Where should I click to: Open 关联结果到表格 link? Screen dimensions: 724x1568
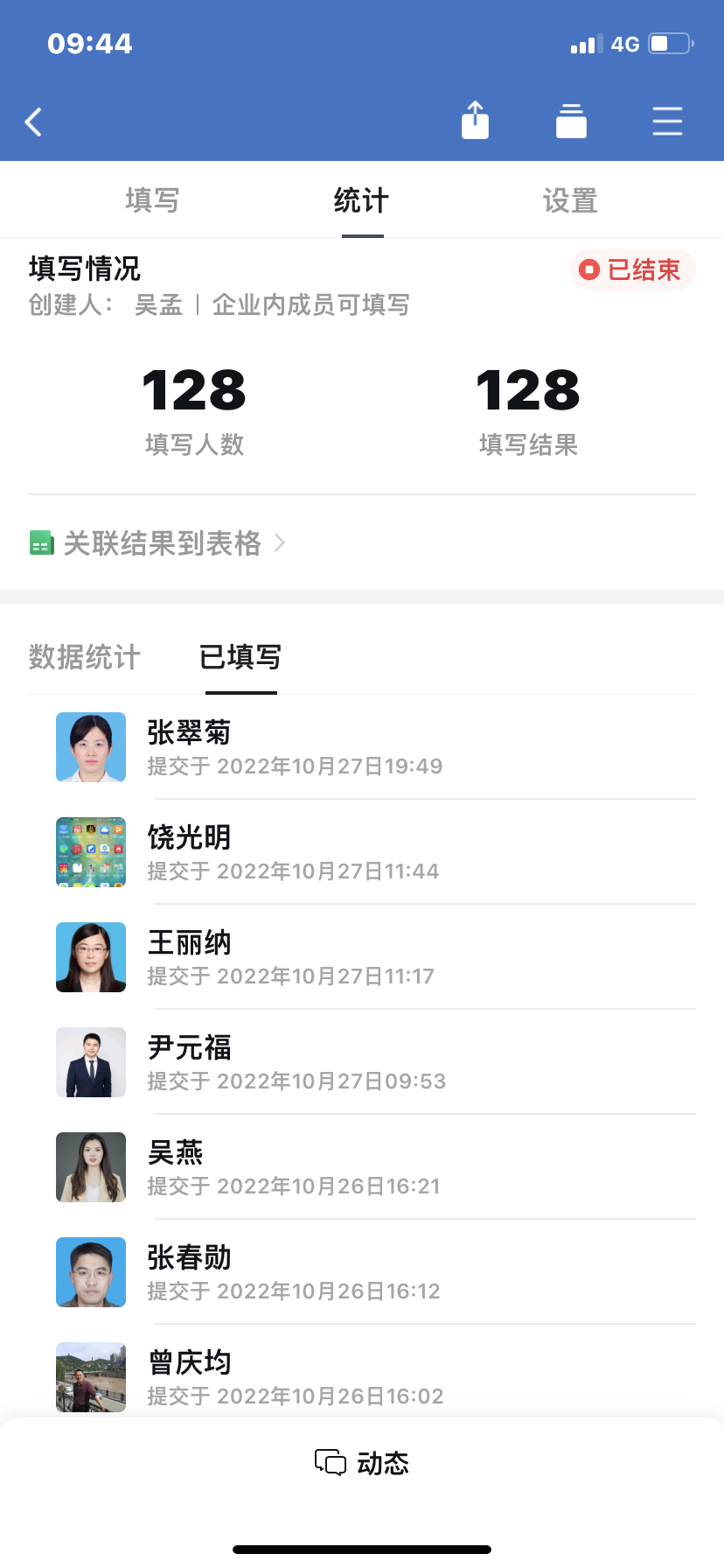pos(162,543)
